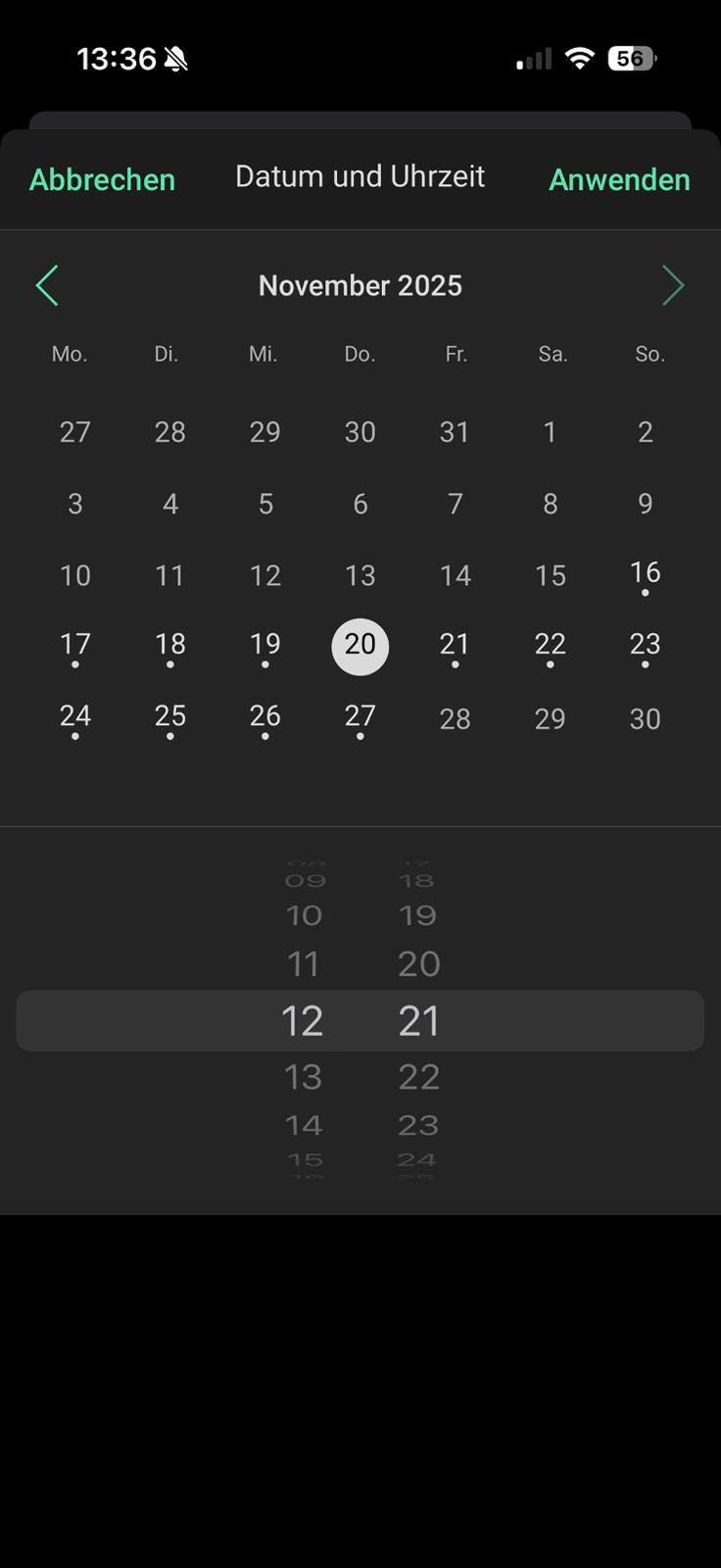Select November 26
721x1568 pixels.
tap(265, 717)
